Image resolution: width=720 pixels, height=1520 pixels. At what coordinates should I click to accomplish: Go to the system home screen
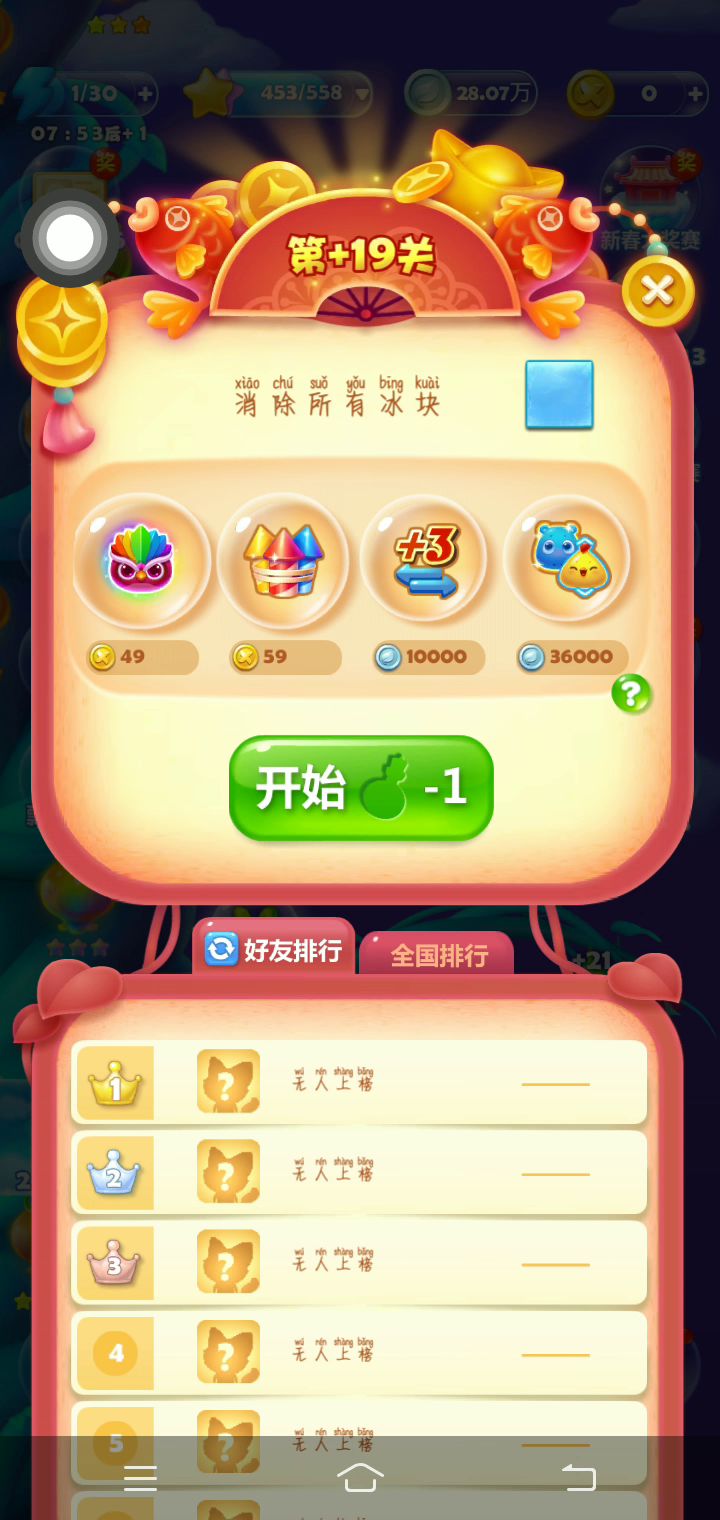360,1477
